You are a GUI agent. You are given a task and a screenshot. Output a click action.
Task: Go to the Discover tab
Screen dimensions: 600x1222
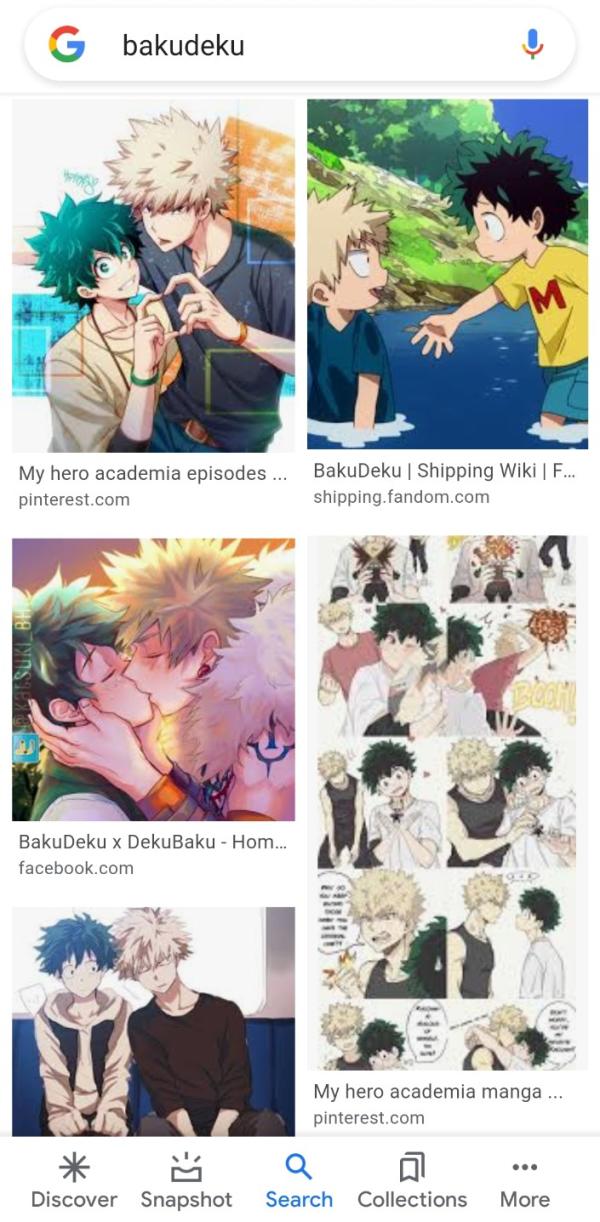pos(74,1181)
